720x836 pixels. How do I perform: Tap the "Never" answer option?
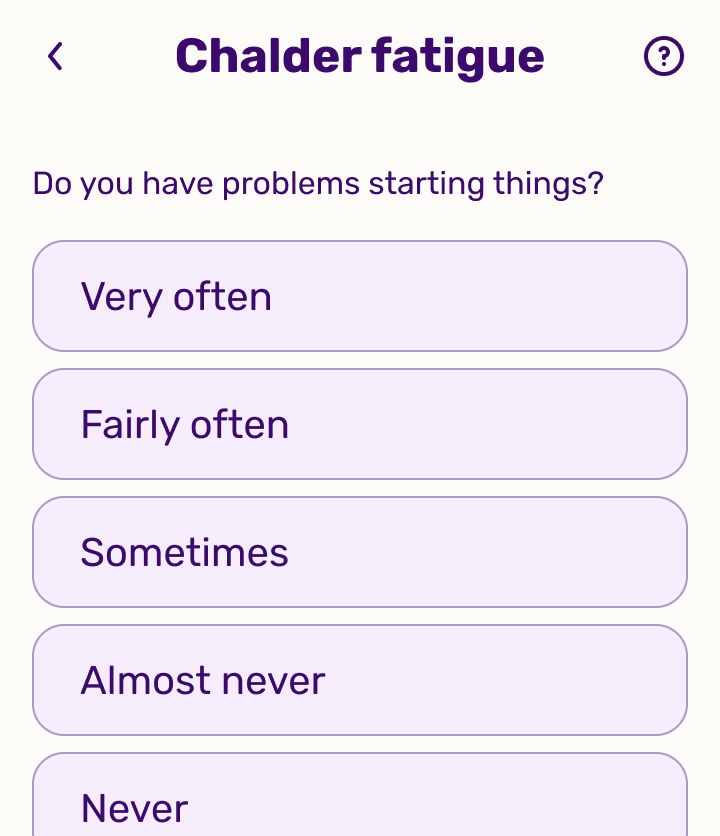[x=360, y=800]
